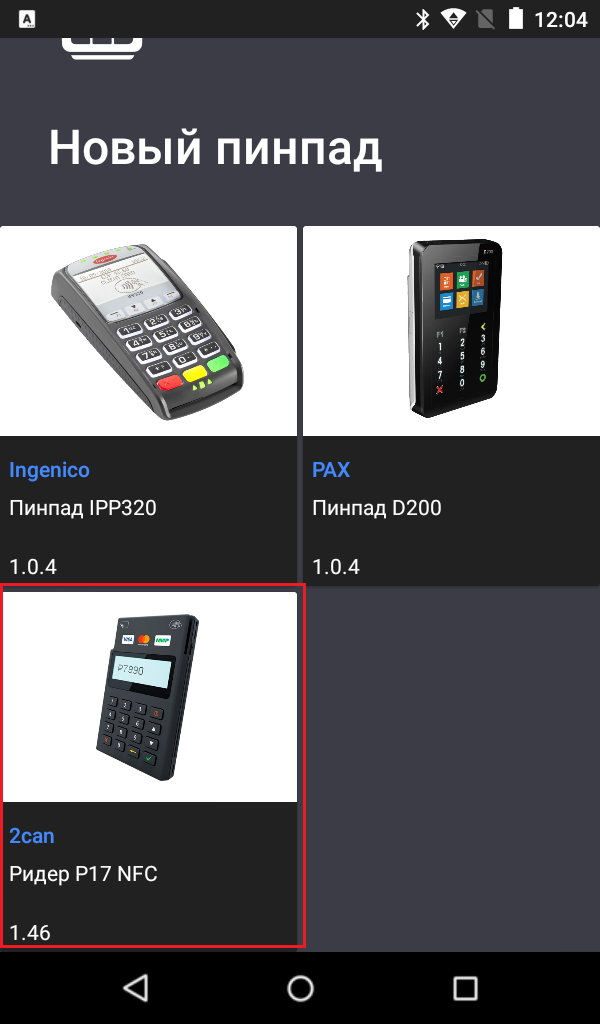
Task: Go back with the system back button
Action: [136, 988]
